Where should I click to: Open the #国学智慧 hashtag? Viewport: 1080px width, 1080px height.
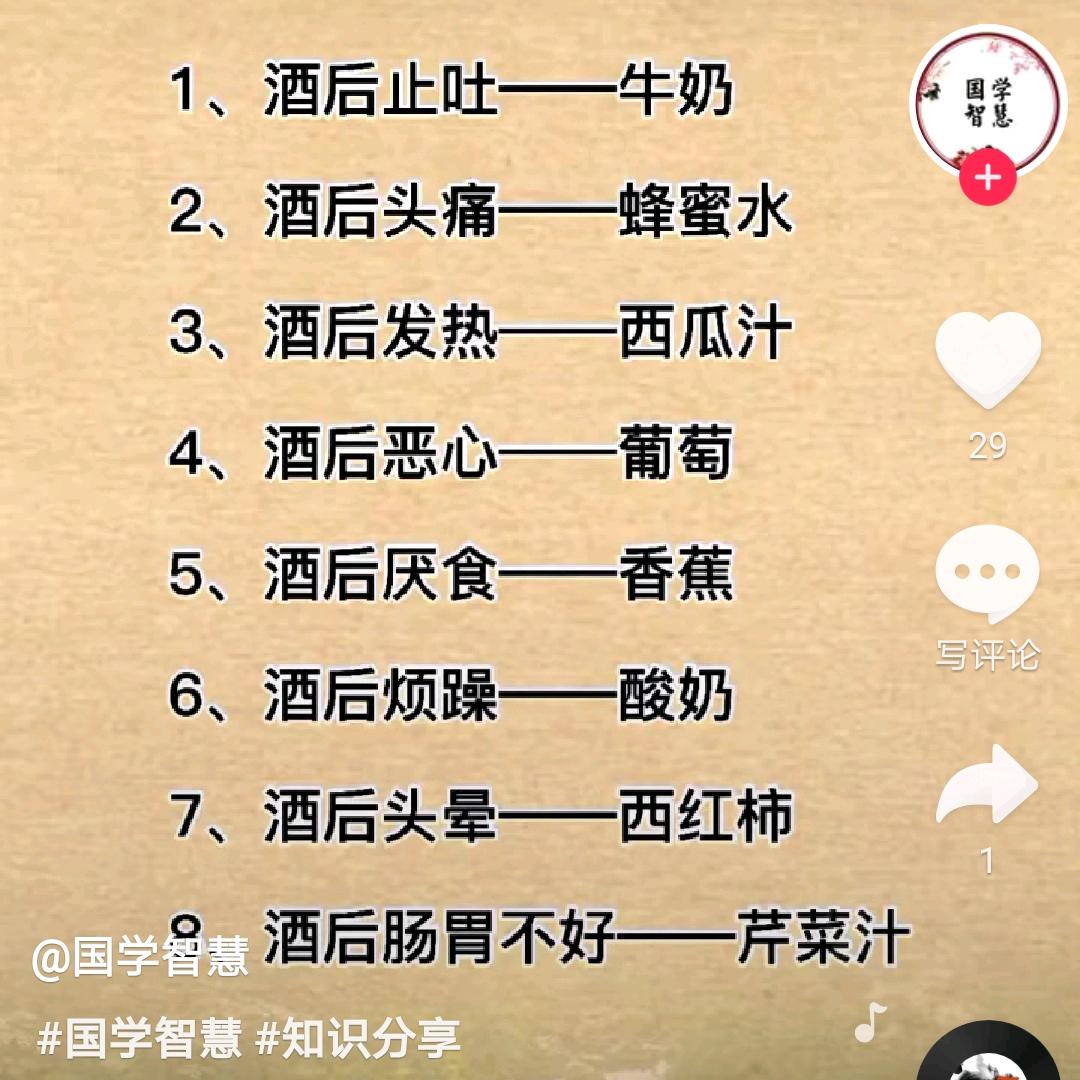(x=140, y=1040)
